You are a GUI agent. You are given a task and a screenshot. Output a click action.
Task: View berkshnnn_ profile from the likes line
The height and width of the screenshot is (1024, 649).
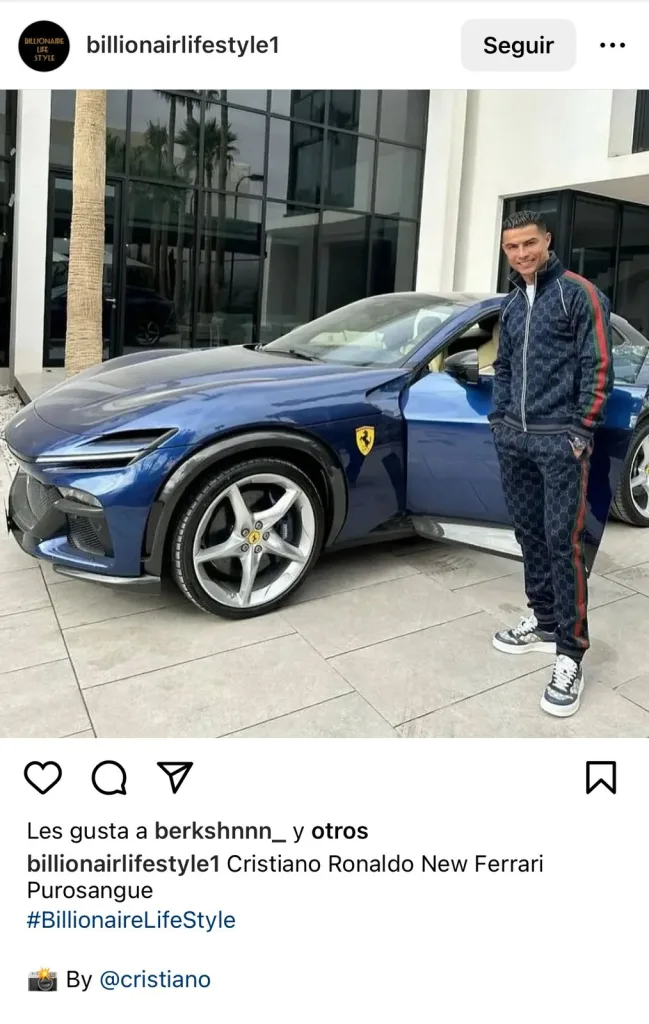pos(220,831)
